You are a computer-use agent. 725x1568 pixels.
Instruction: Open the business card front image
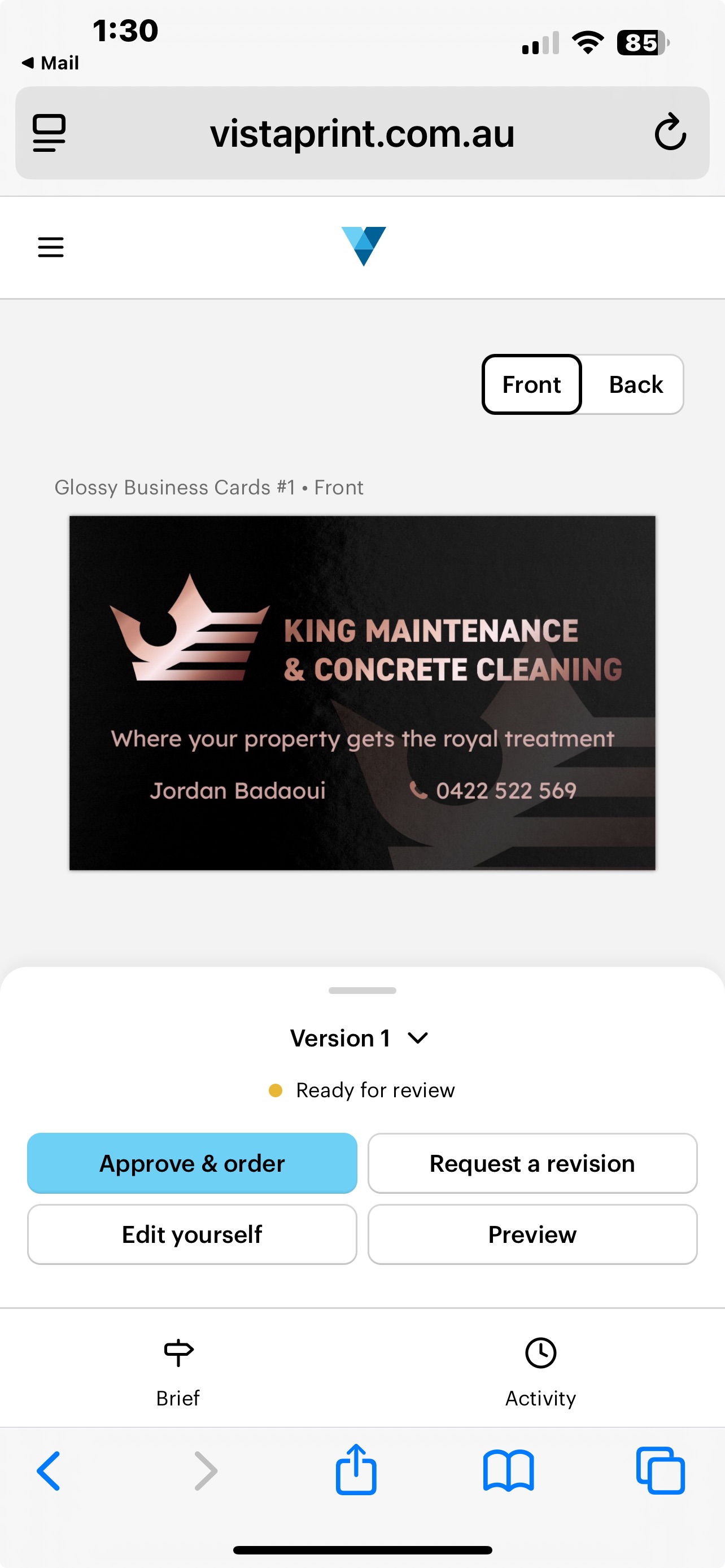click(362, 693)
